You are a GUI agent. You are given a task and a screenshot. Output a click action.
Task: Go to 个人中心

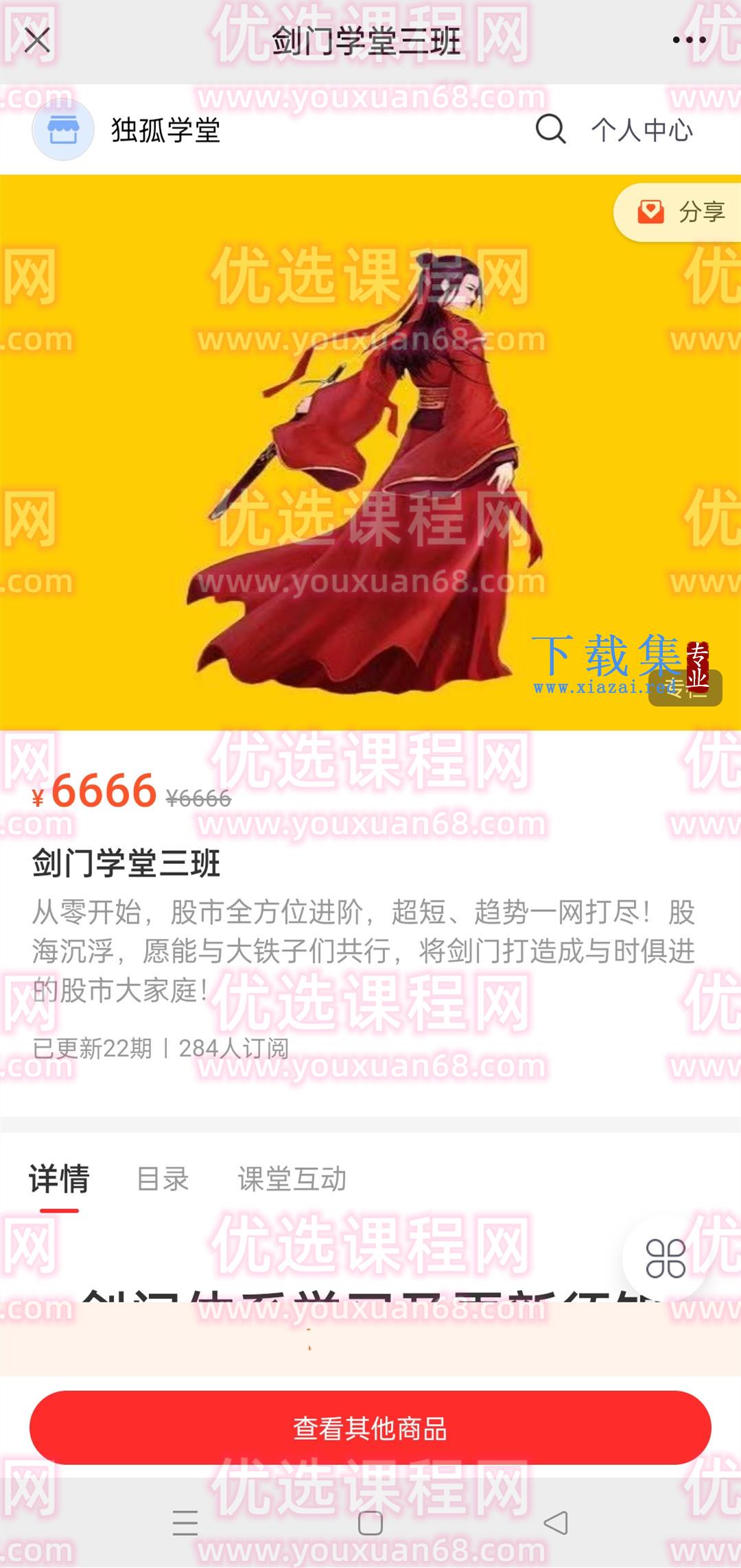[642, 130]
